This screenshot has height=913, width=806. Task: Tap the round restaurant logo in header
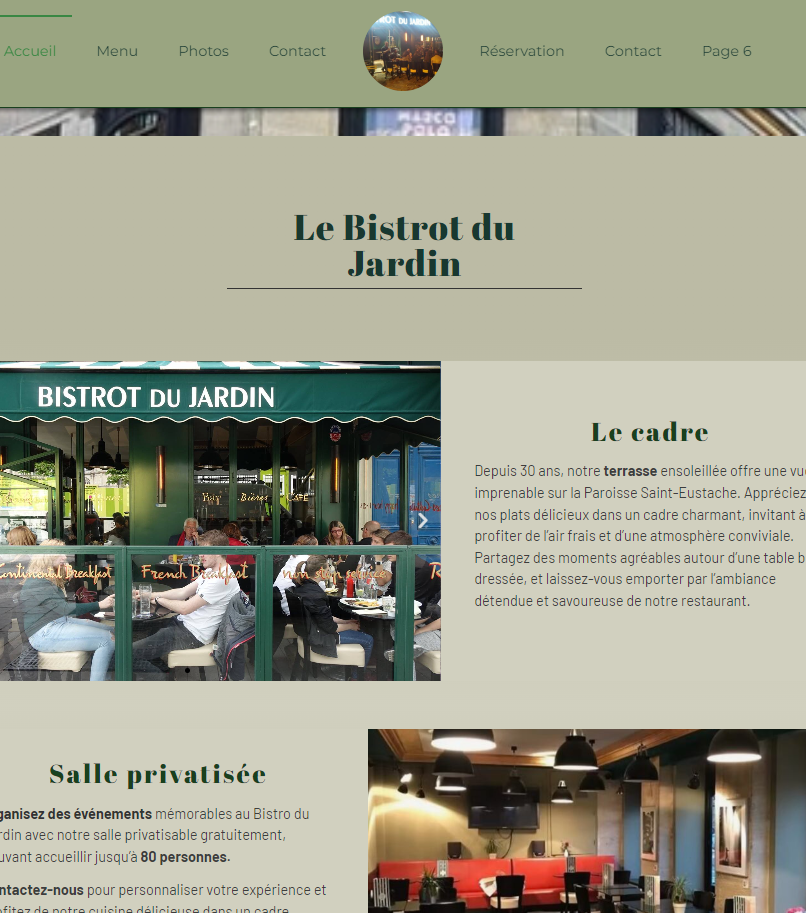click(x=403, y=51)
